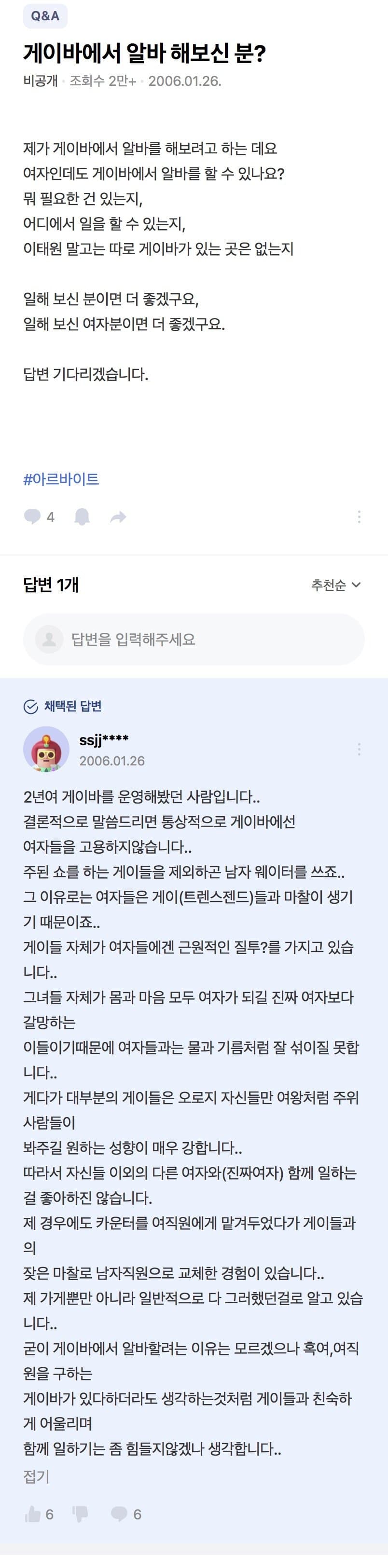Open the question's overflow menu
Viewport: 388px width, 1568px height.
(359, 517)
